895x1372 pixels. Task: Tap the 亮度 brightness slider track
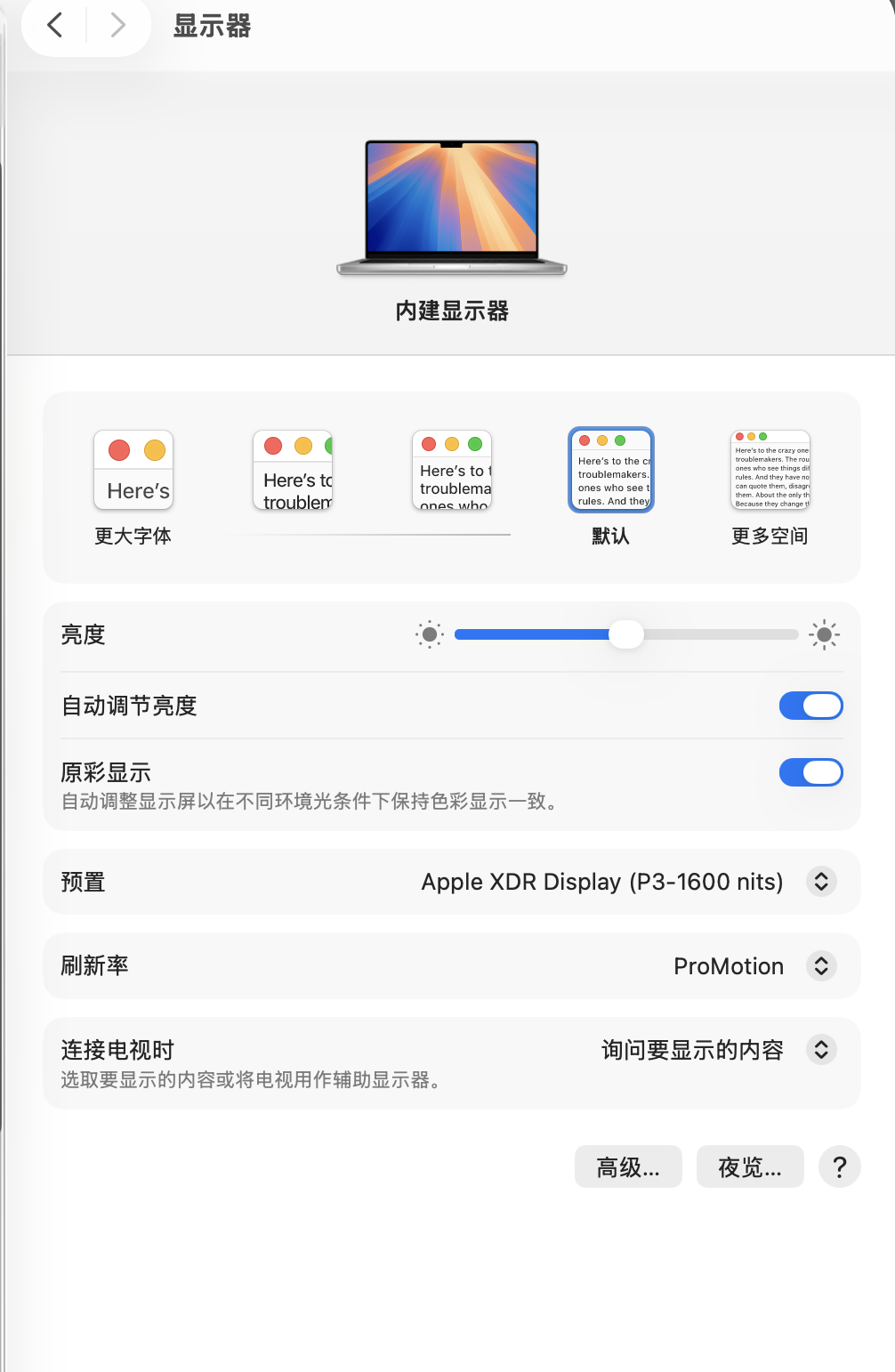coord(712,634)
